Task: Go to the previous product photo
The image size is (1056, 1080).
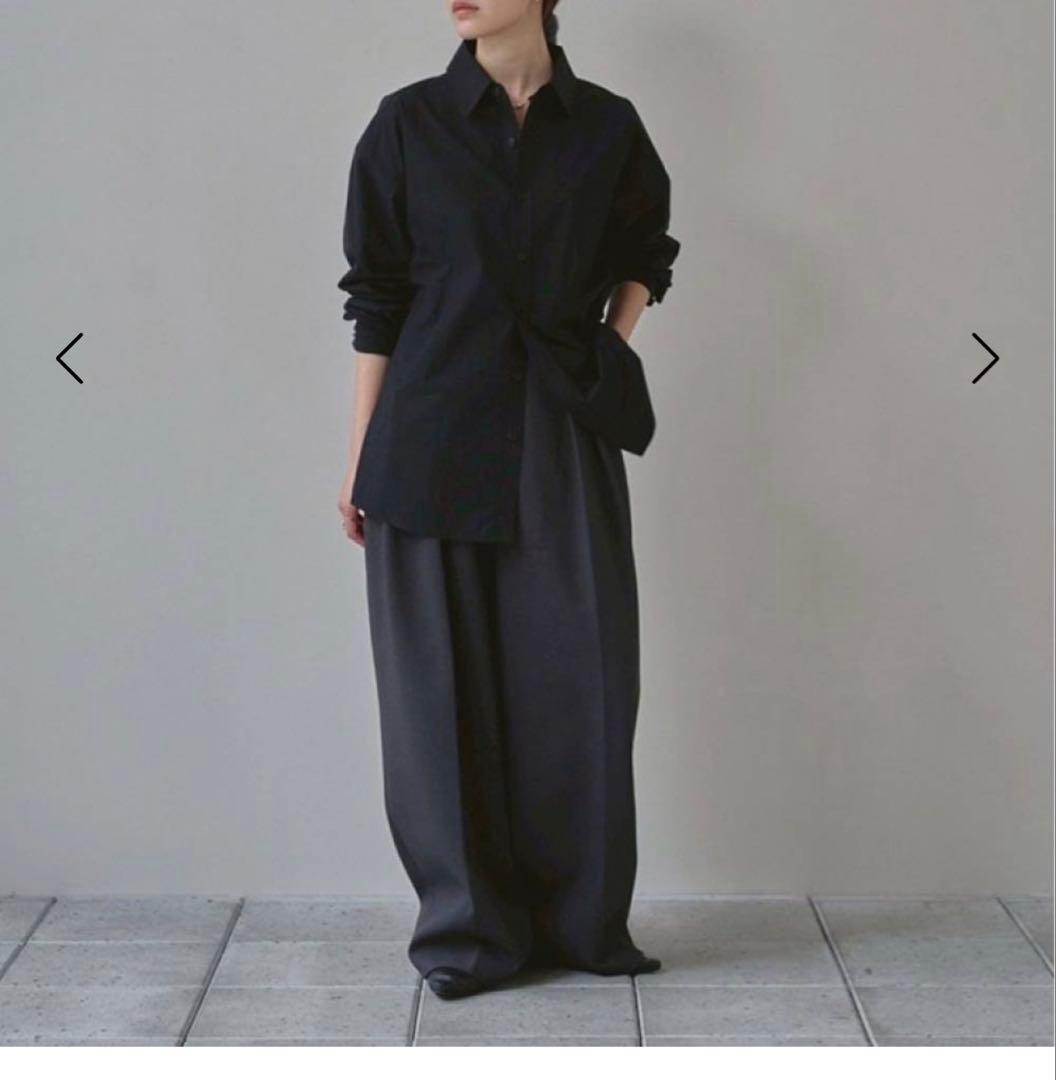Action: pyautogui.click(x=69, y=358)
